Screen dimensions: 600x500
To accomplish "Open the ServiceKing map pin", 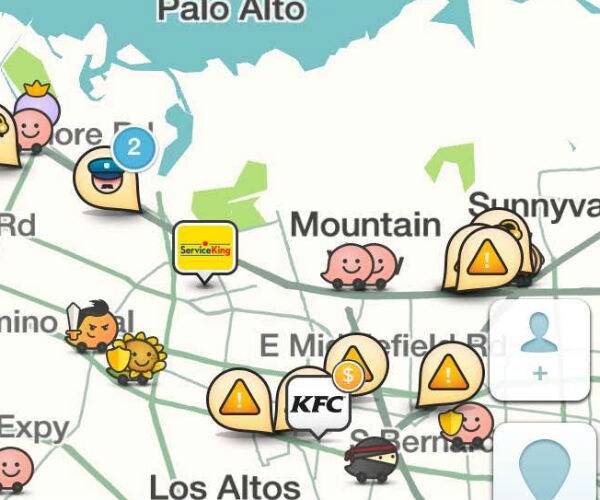I will point(205,248).
